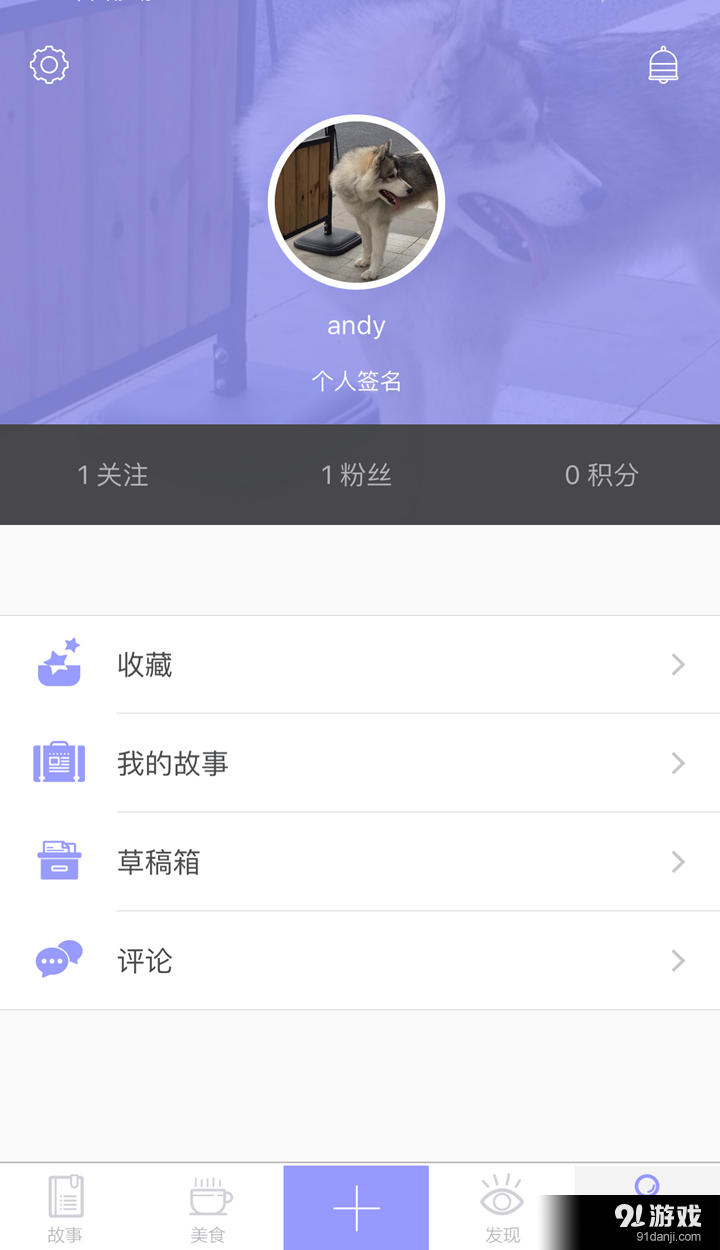720x1250 pixels.
Task: Click the chat bubbles icon beside 评论
Action: (59, 960)
